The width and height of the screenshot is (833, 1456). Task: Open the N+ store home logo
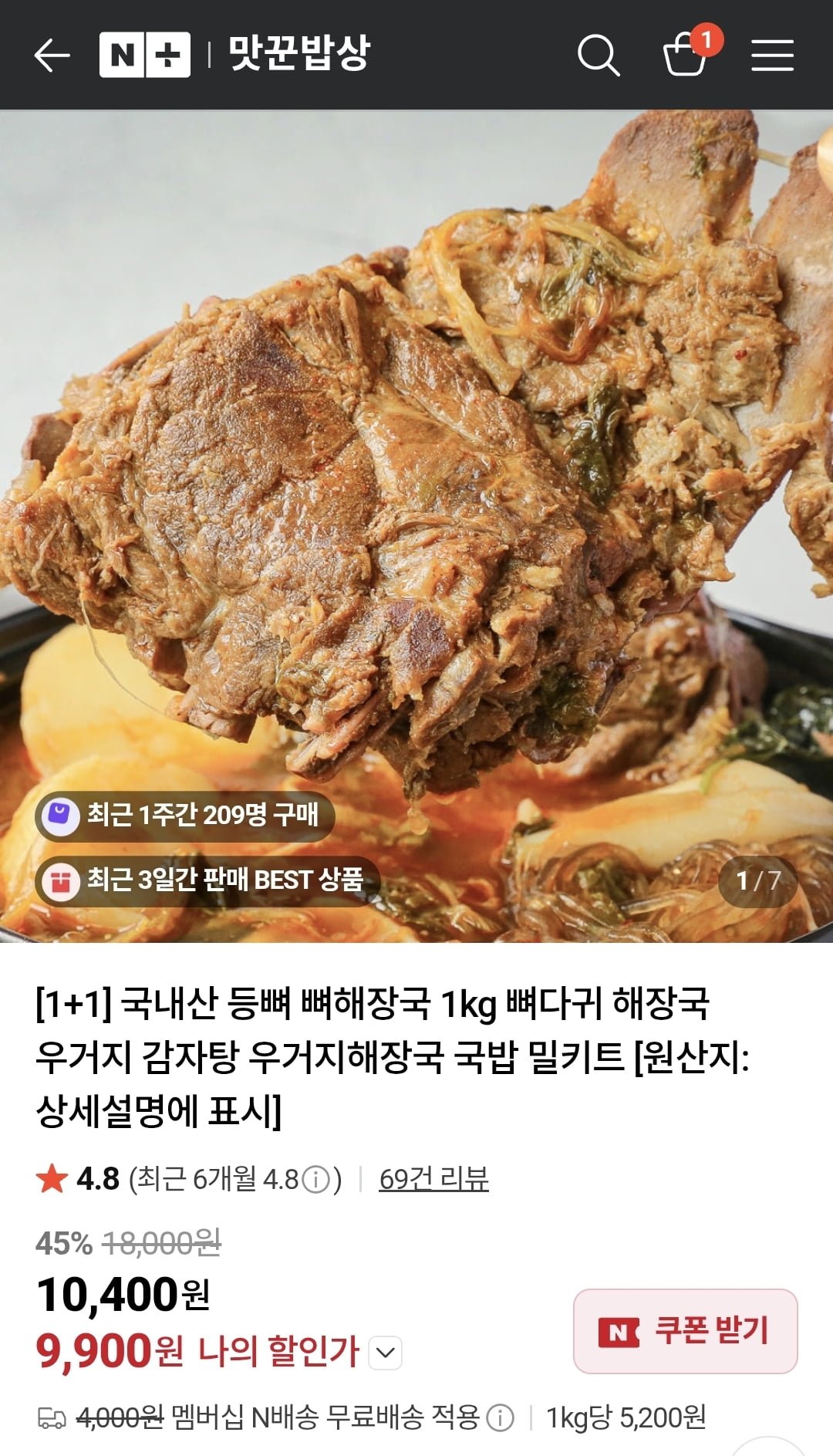pos(145,55)
